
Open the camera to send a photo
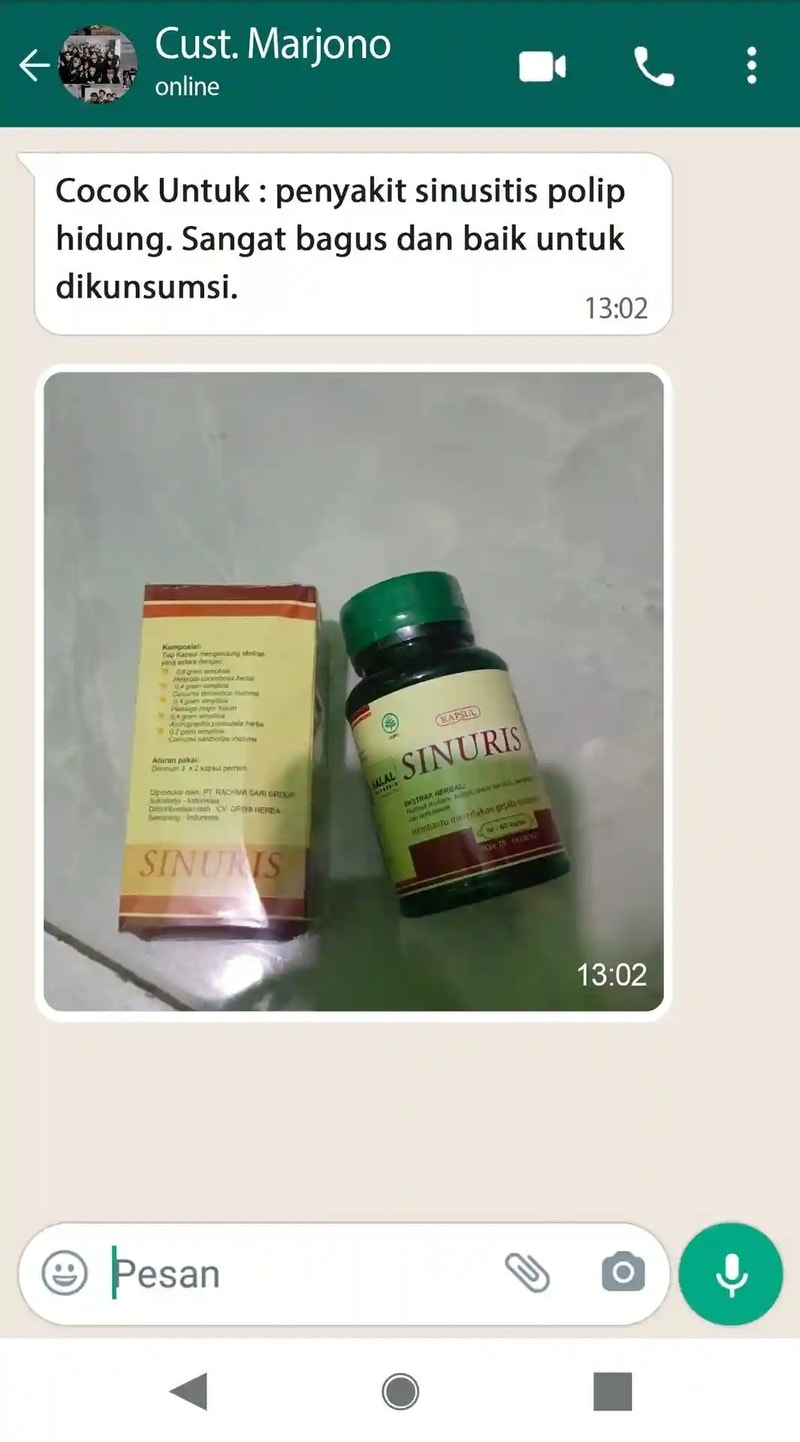tap(622, 1272)
